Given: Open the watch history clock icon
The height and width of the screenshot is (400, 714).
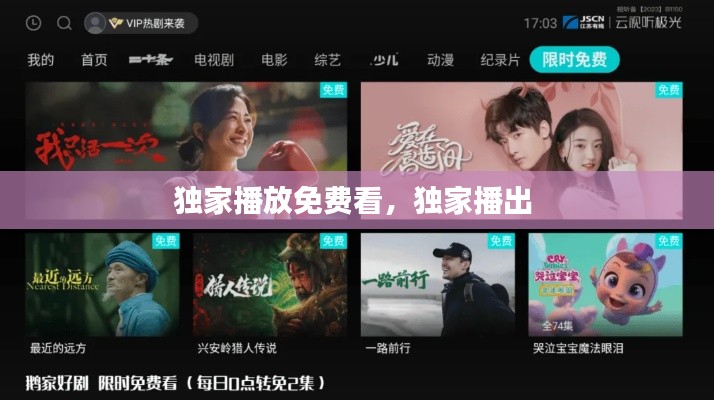Looking at the screenshot, I should click(x=33, y=23).
